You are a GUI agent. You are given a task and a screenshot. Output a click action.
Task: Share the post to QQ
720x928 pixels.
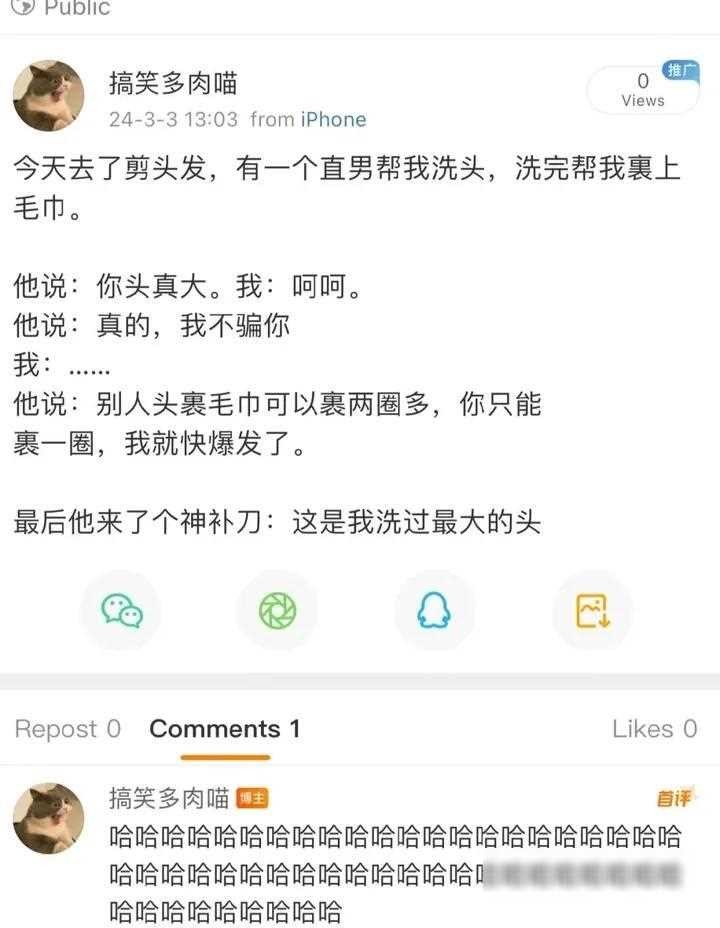[x=436, y=609]
